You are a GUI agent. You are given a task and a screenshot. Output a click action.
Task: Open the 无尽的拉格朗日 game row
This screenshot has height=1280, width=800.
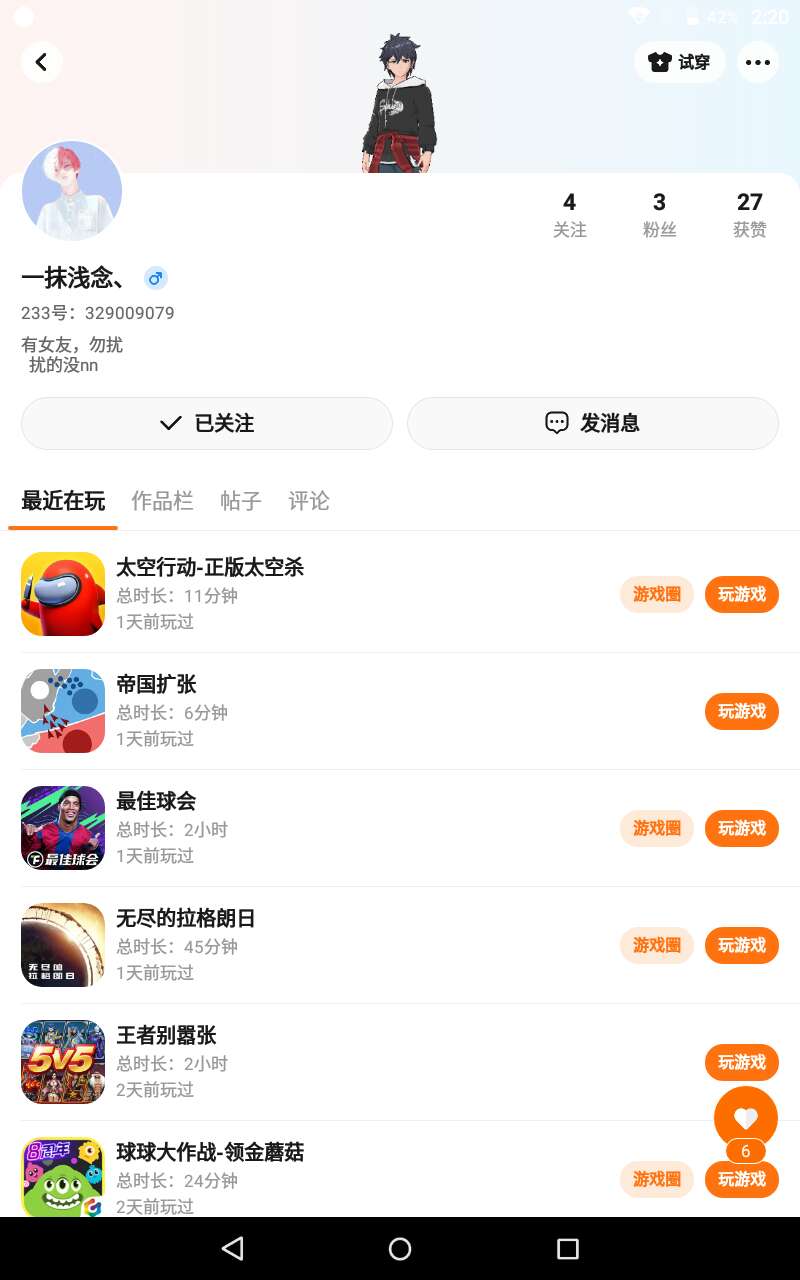(300, 945)
